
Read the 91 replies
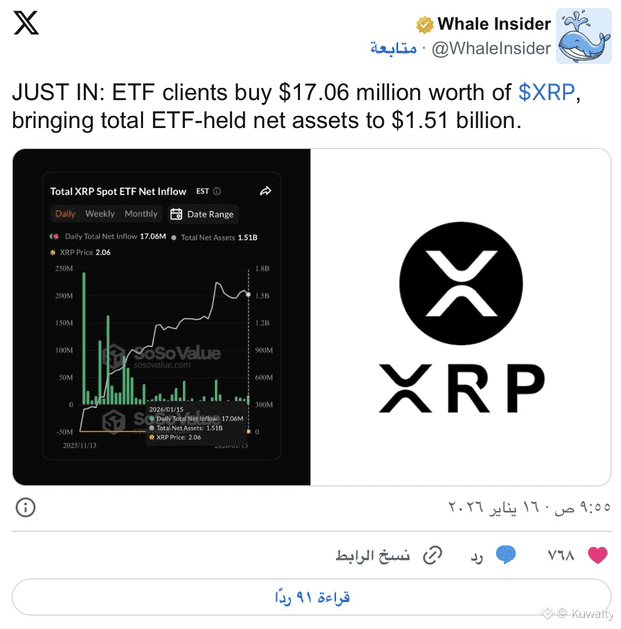[x=311, y=597]
